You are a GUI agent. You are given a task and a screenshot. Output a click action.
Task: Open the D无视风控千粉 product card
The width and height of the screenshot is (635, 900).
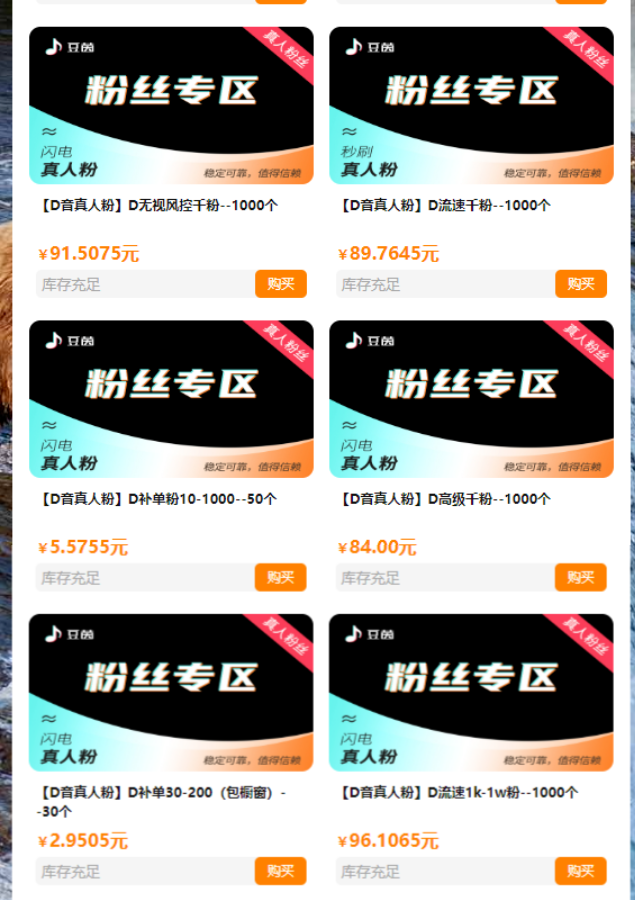[171, 106]
